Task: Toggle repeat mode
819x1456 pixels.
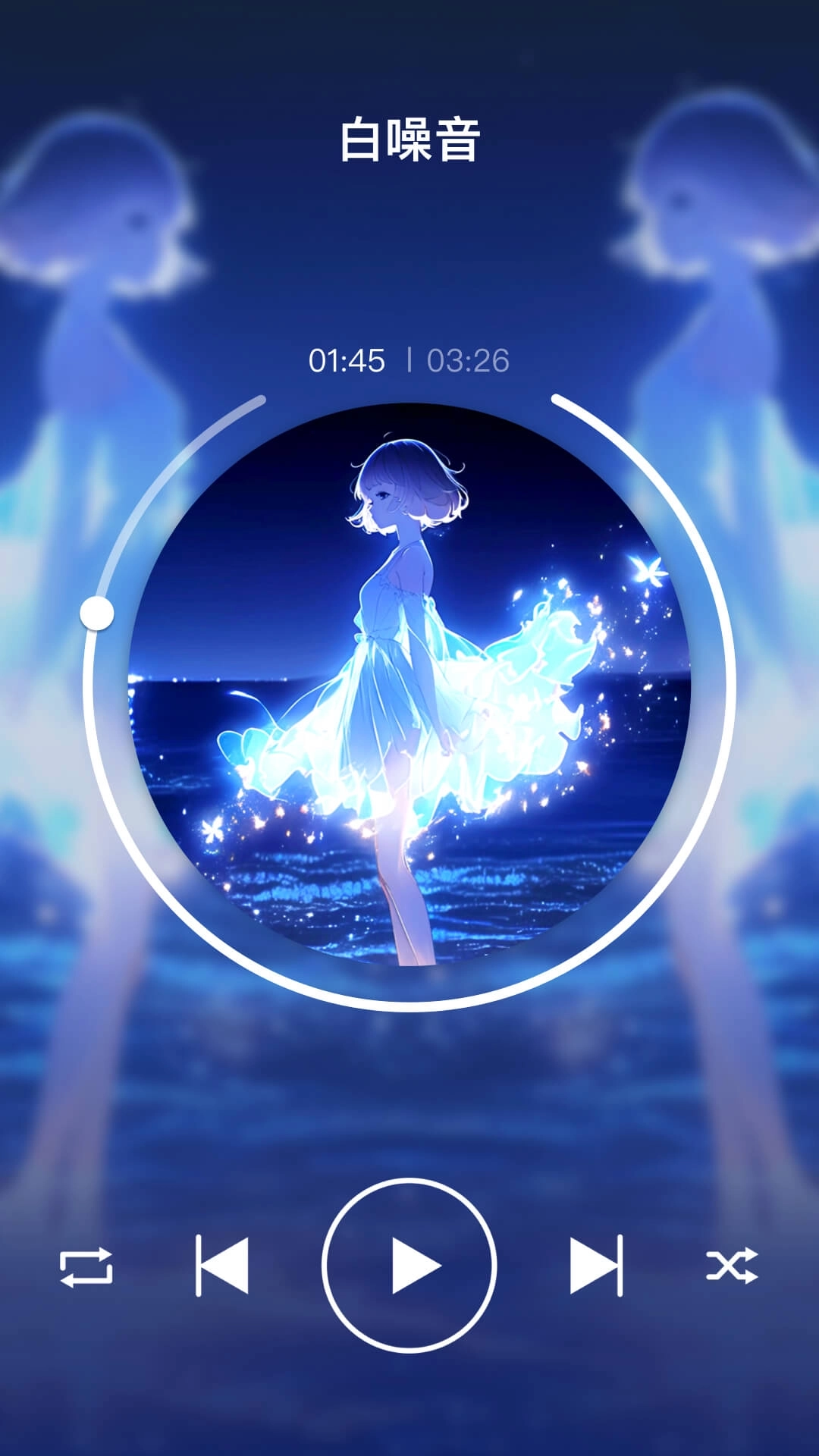Action: (86, 1266)
